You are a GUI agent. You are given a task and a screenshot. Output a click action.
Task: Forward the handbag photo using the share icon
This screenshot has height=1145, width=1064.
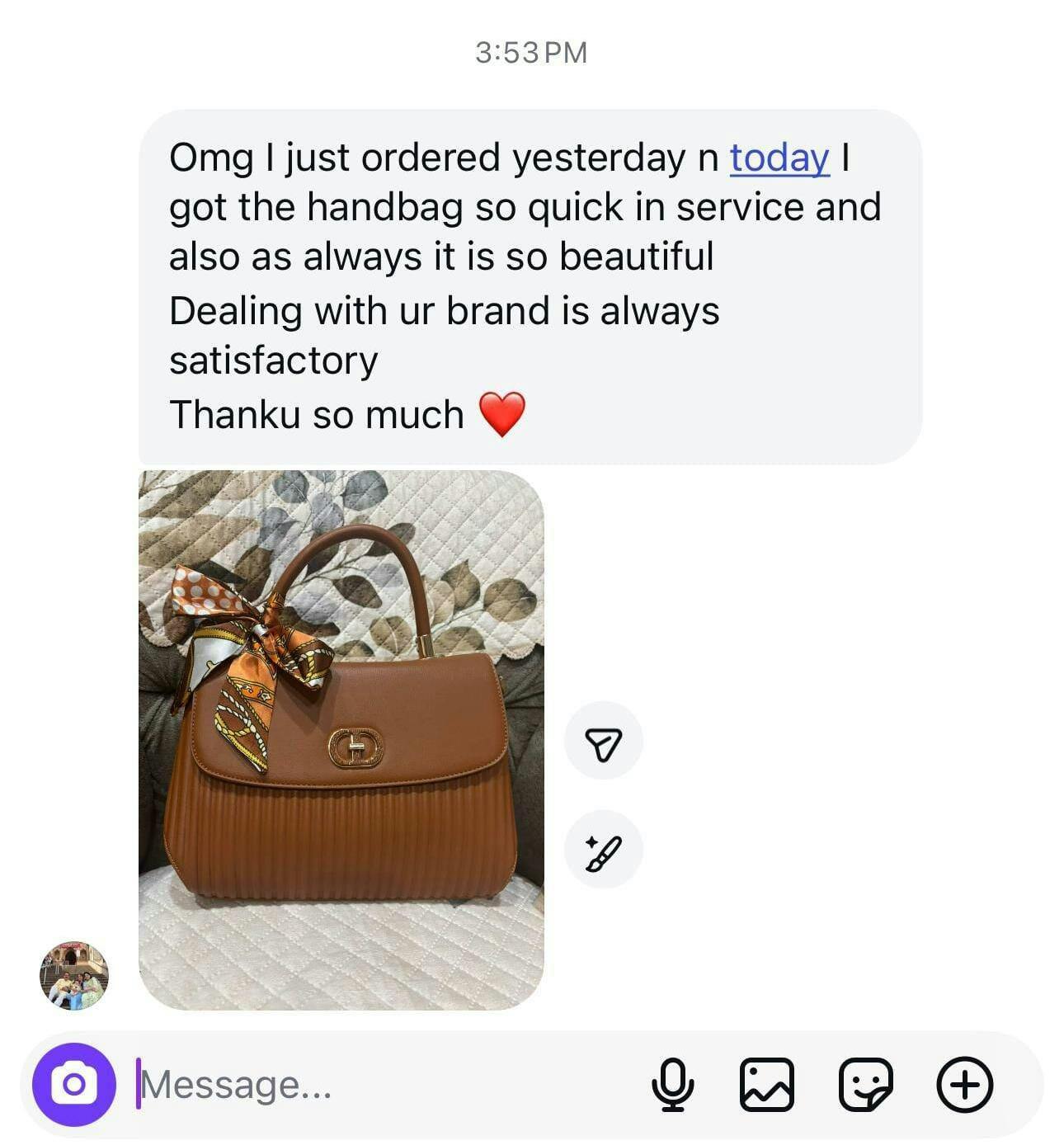point(603,741)
